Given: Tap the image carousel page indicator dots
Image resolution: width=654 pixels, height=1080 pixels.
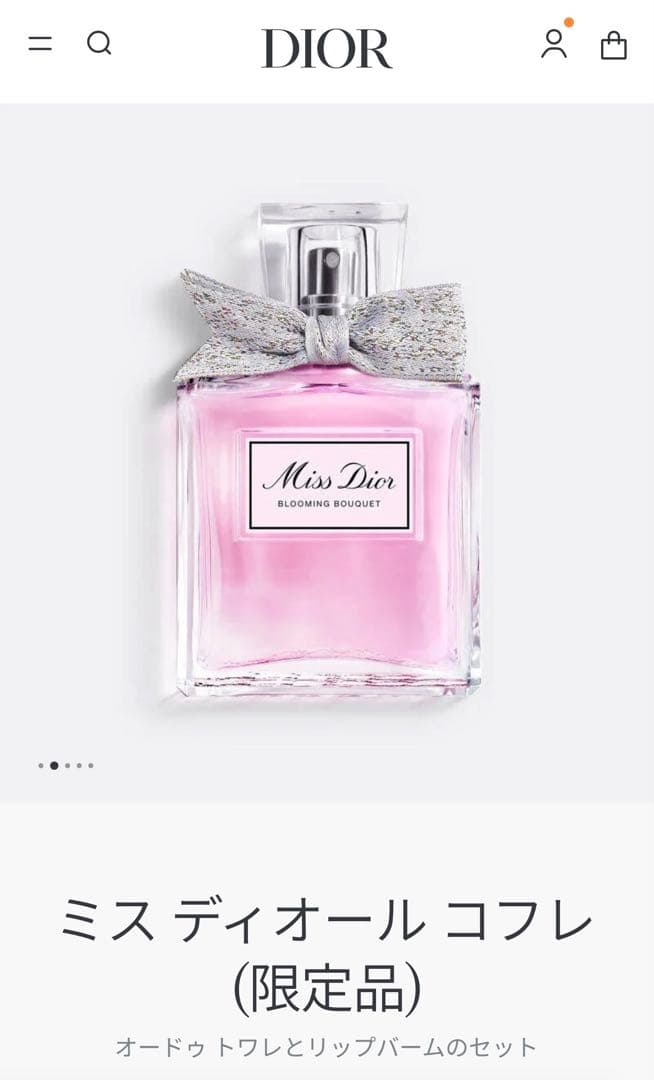Looking at the screenshot, I should pyautogui.click(x=66, y=765).
